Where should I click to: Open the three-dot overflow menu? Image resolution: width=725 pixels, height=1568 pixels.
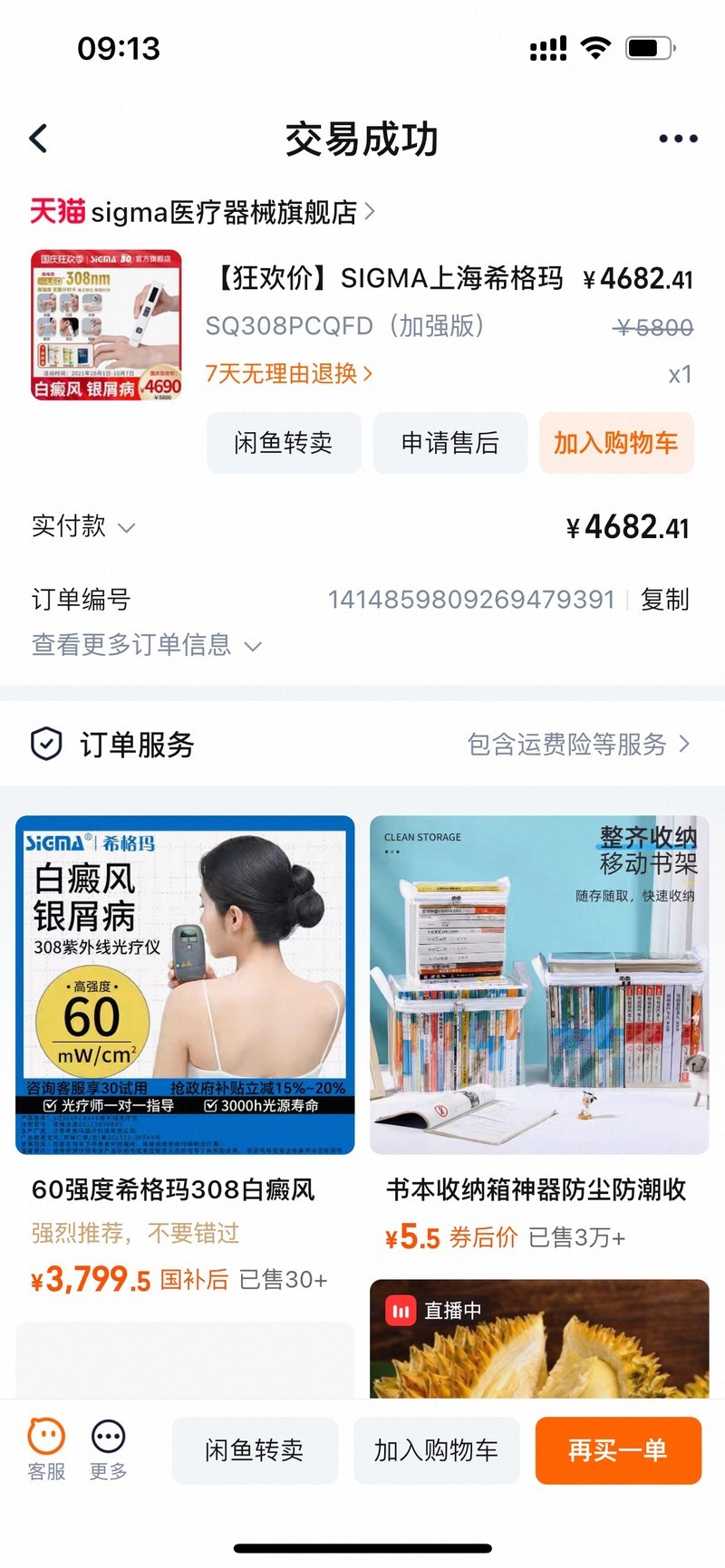tap(677, 139)
